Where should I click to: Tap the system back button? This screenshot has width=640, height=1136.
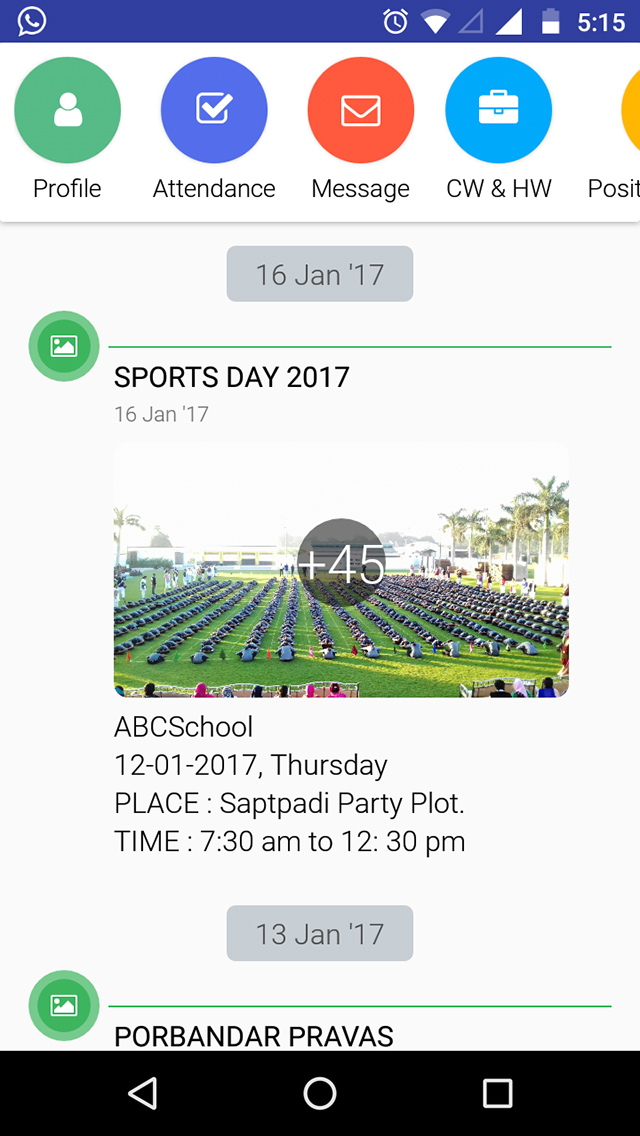click(143, 1093)
